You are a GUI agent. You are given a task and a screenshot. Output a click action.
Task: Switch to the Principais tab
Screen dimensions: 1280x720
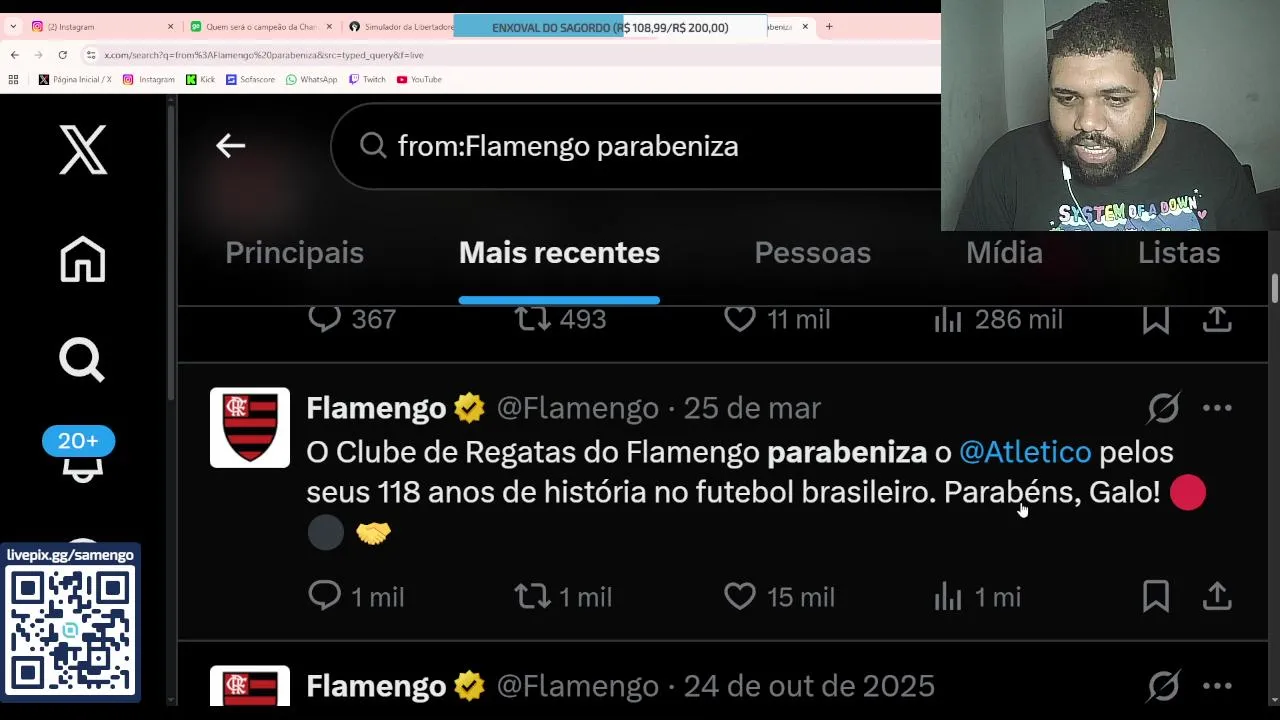[x=294, y=253]
